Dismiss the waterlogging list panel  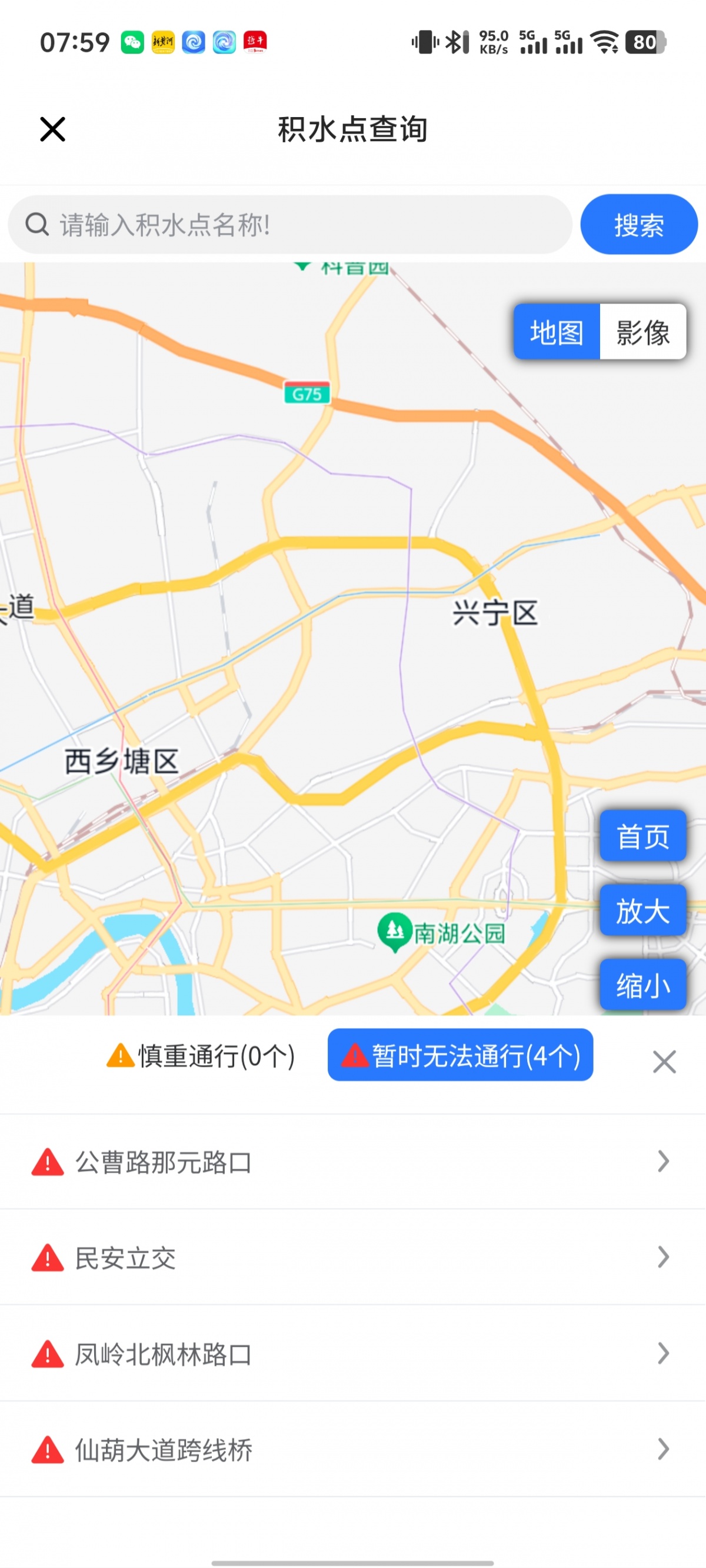(664, 1062)
